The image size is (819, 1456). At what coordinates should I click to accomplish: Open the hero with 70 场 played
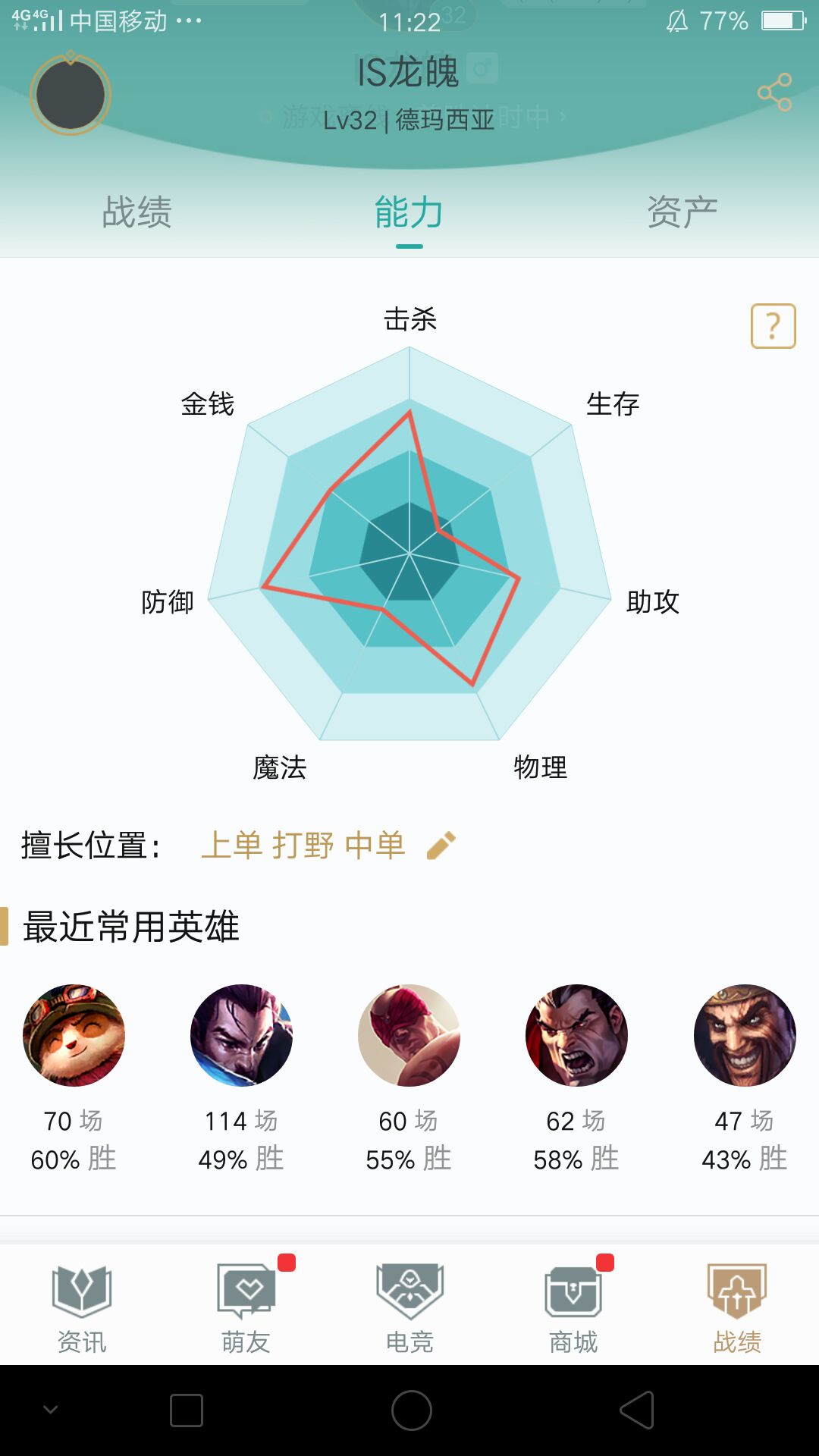click(74, 1035)
